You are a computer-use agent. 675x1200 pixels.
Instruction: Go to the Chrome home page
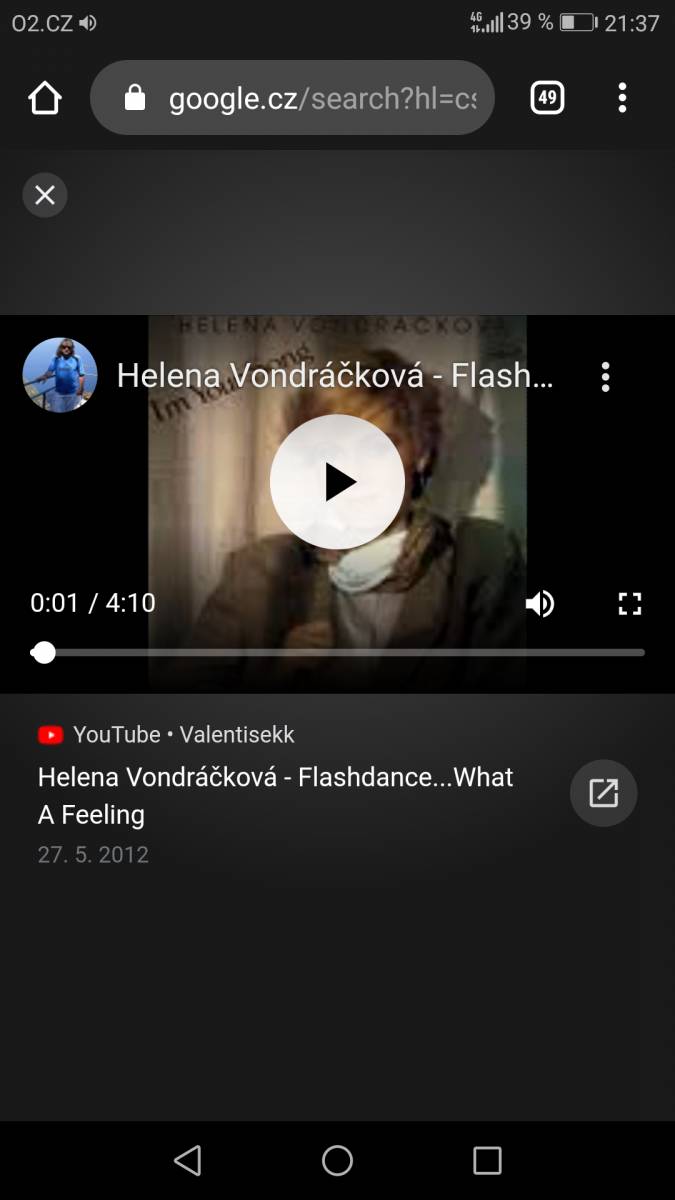(x=45, y=98)
